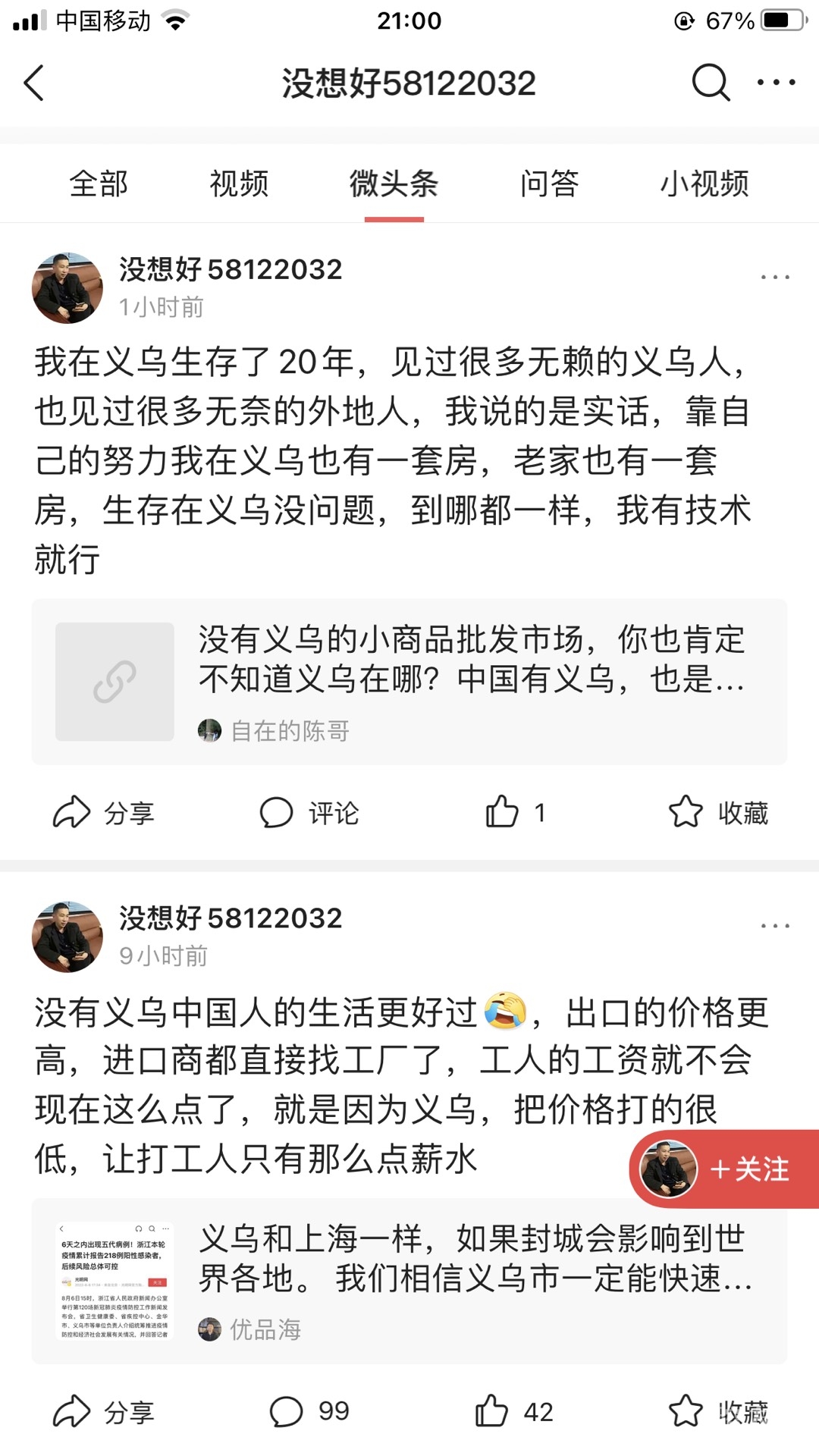Image resolution: width=819 pixels, height=1456 pixels.
Task: Tap 收藏 under the 1小时前 post
Action: click(718, 813)
